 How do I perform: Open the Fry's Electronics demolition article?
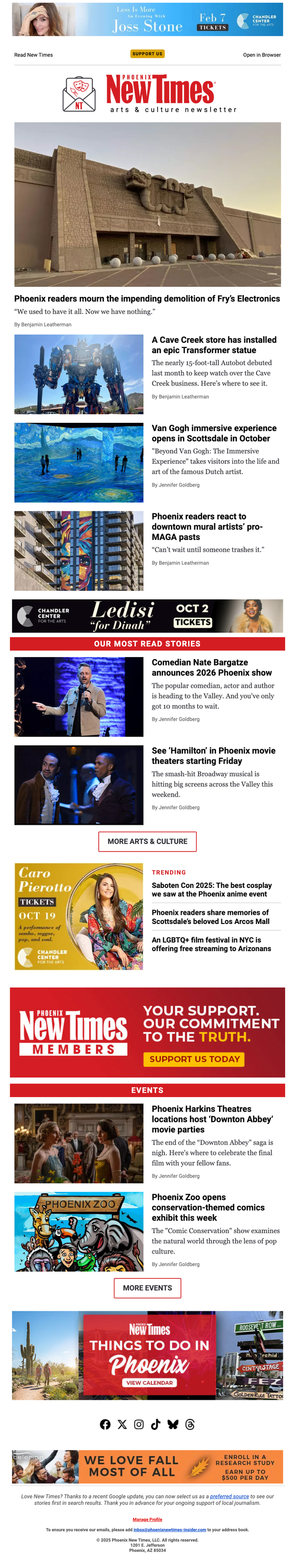coord(147,298)
